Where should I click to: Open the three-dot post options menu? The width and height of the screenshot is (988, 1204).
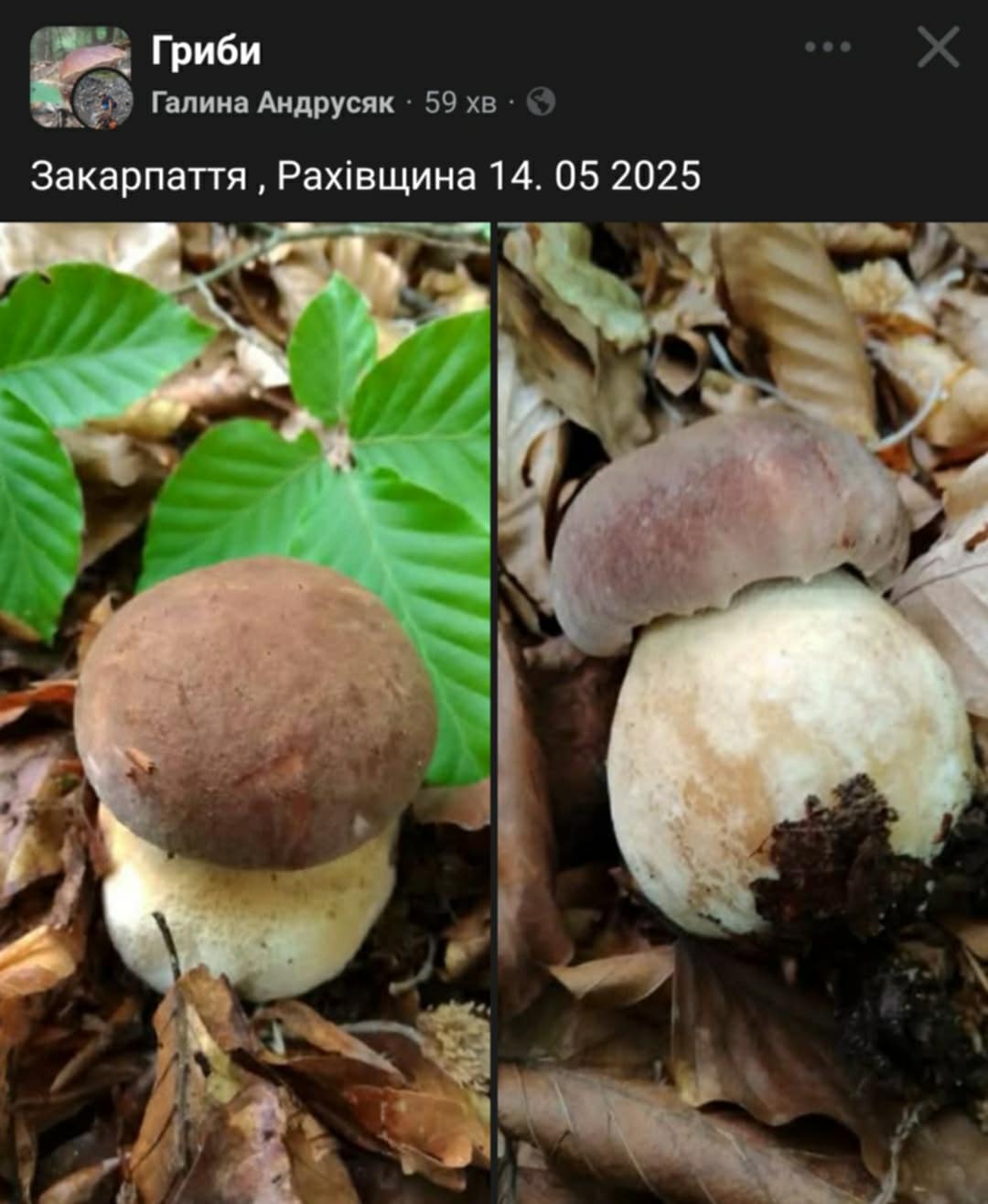[827, 47]
